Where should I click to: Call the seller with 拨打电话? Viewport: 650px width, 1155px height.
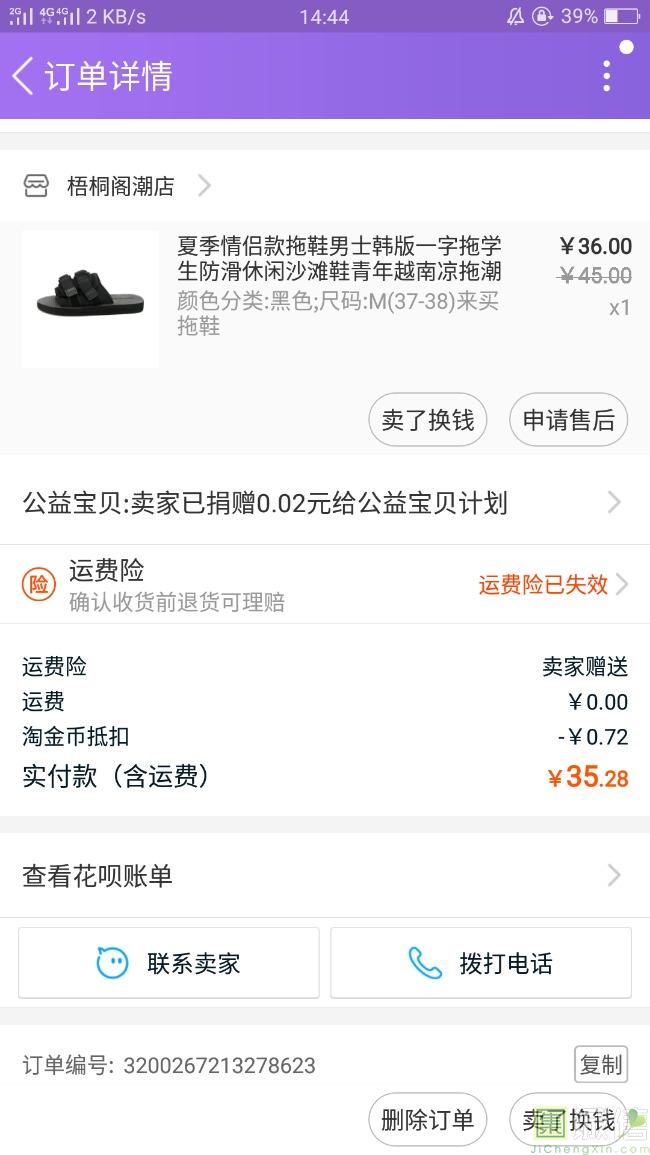[481, 963]
